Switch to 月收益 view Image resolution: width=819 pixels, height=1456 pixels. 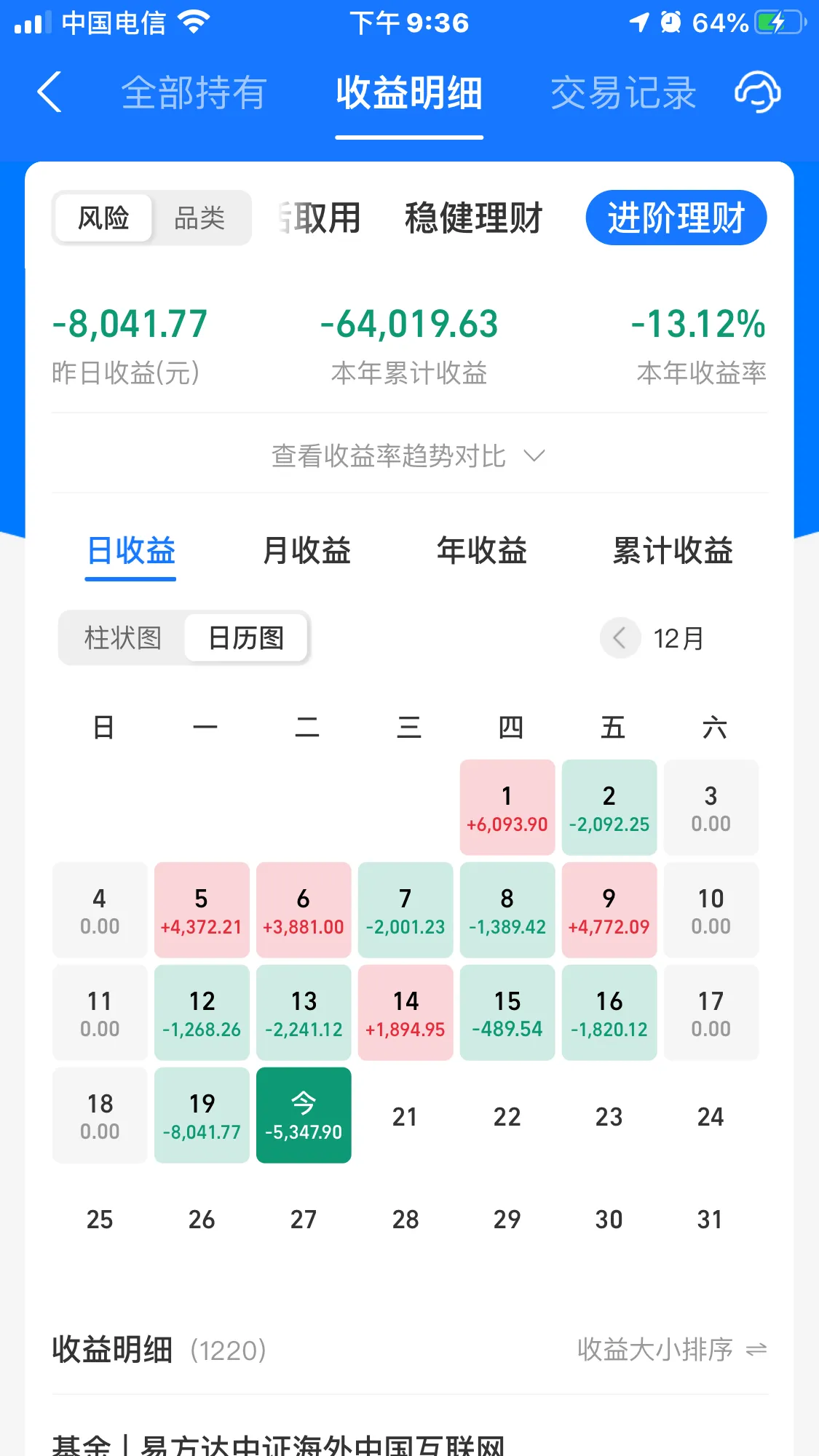coord(306,550)
